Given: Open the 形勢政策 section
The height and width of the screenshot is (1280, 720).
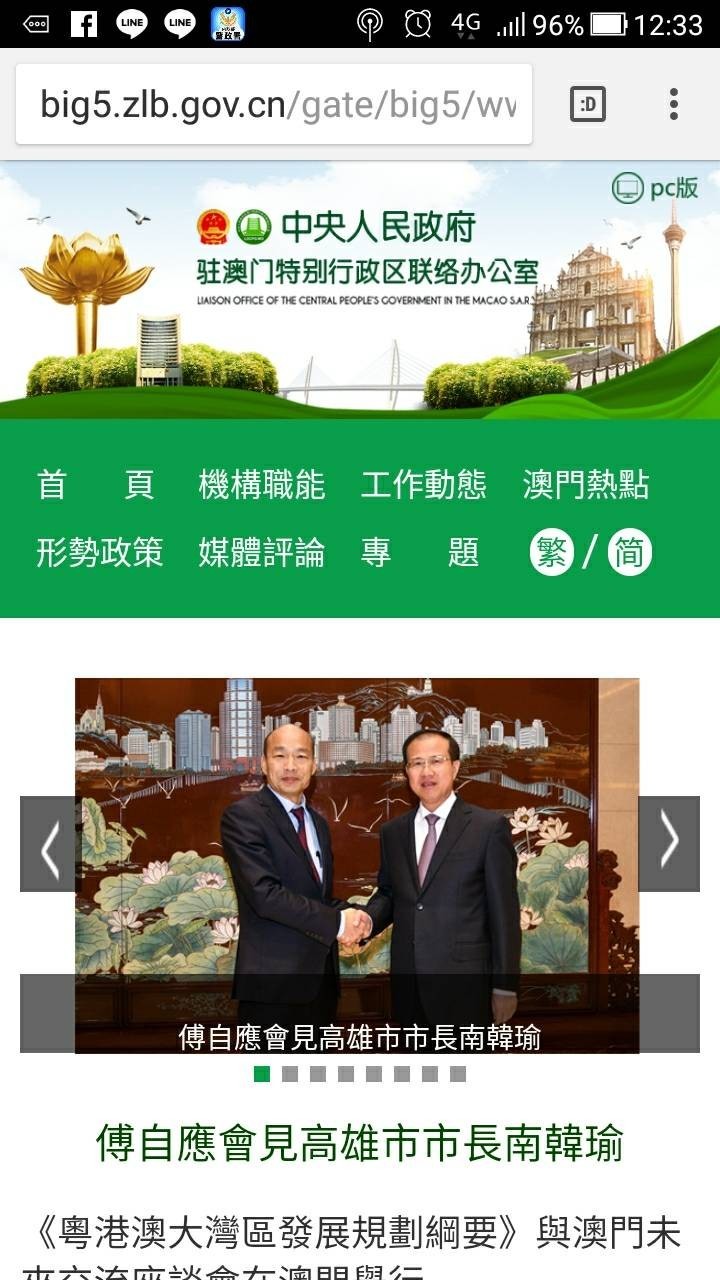Looking at the screenshot, I should coord(99,552).
